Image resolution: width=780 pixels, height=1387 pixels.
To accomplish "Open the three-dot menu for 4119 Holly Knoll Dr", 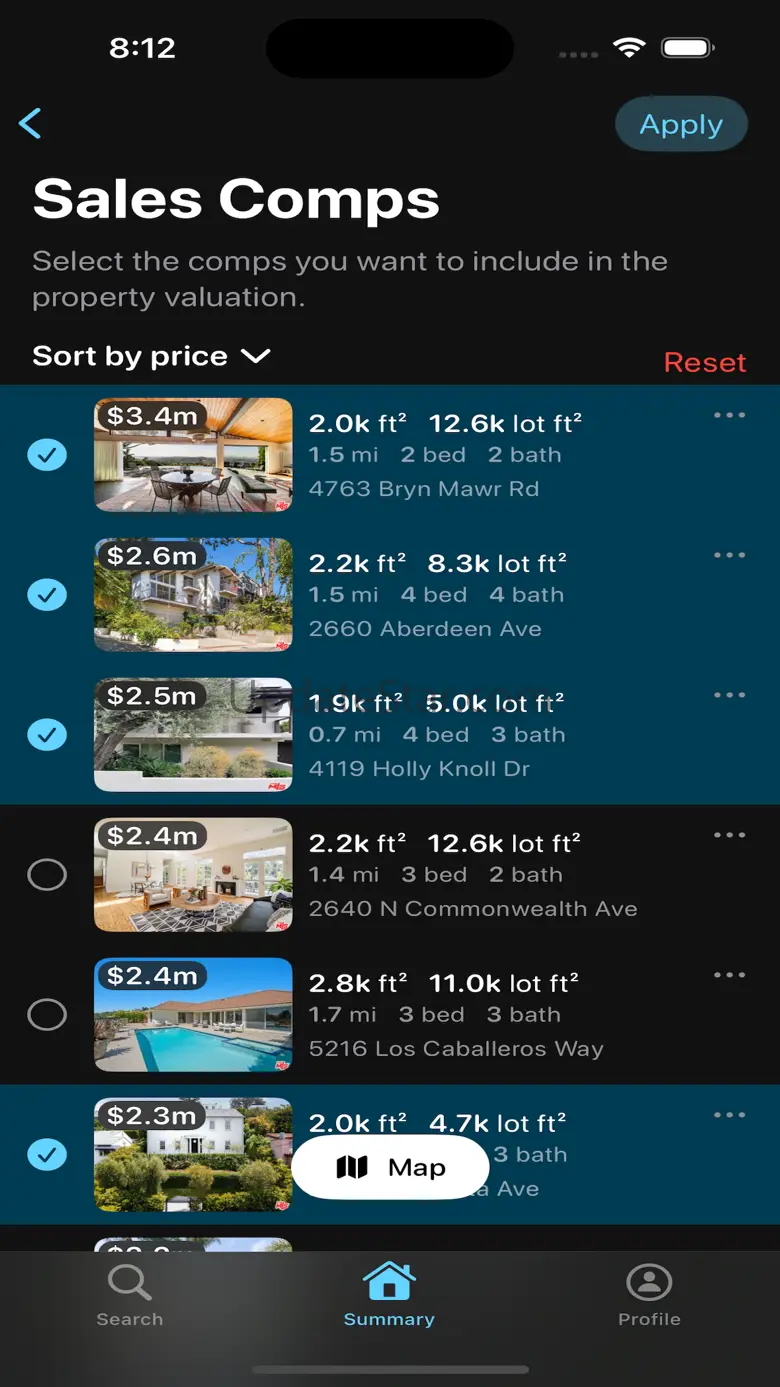I will (x=729, y=696).
